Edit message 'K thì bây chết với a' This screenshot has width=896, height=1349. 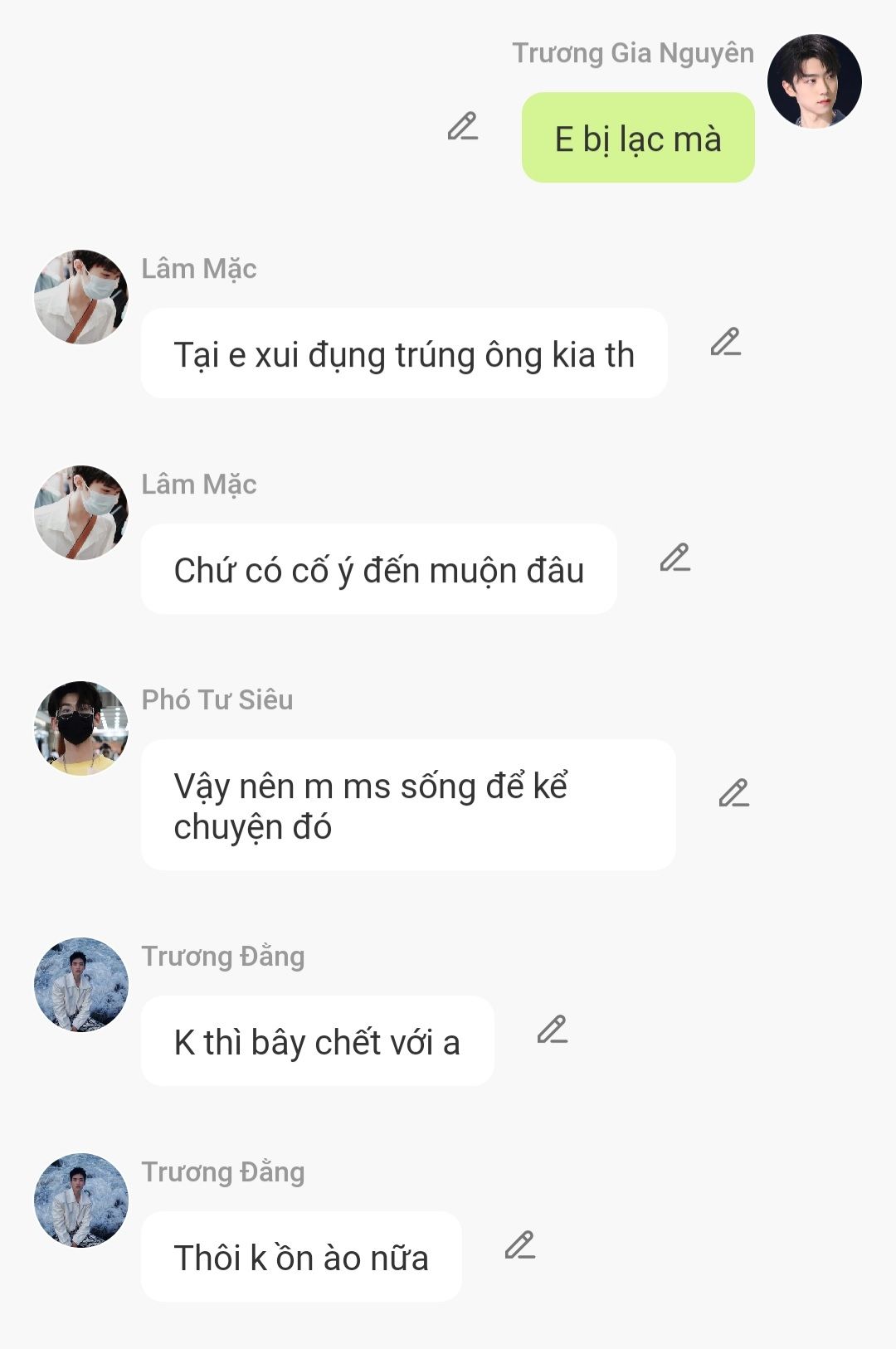tap(552, 1030)
